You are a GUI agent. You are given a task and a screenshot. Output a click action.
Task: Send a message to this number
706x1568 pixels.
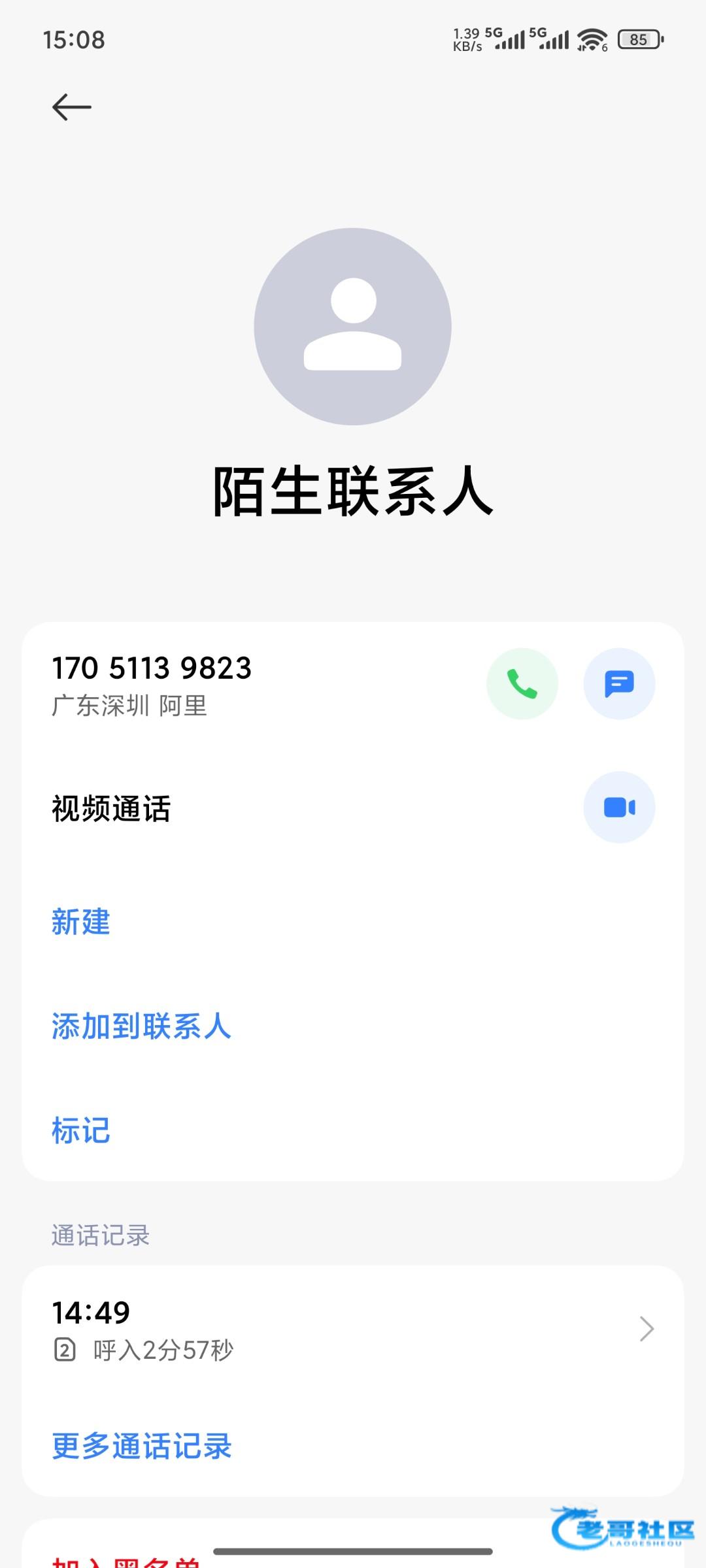click(619, 683)
